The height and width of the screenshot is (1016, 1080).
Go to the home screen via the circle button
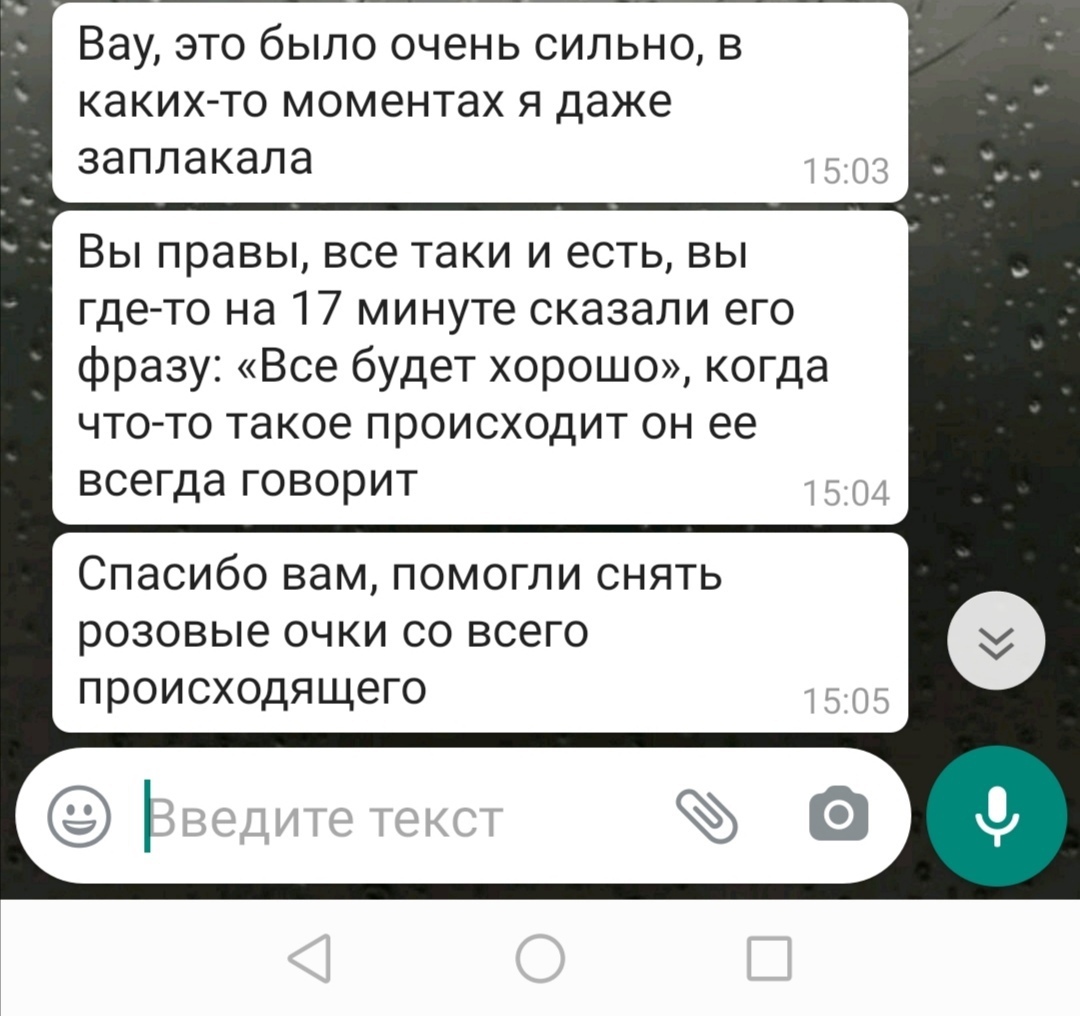coord(540,960)
